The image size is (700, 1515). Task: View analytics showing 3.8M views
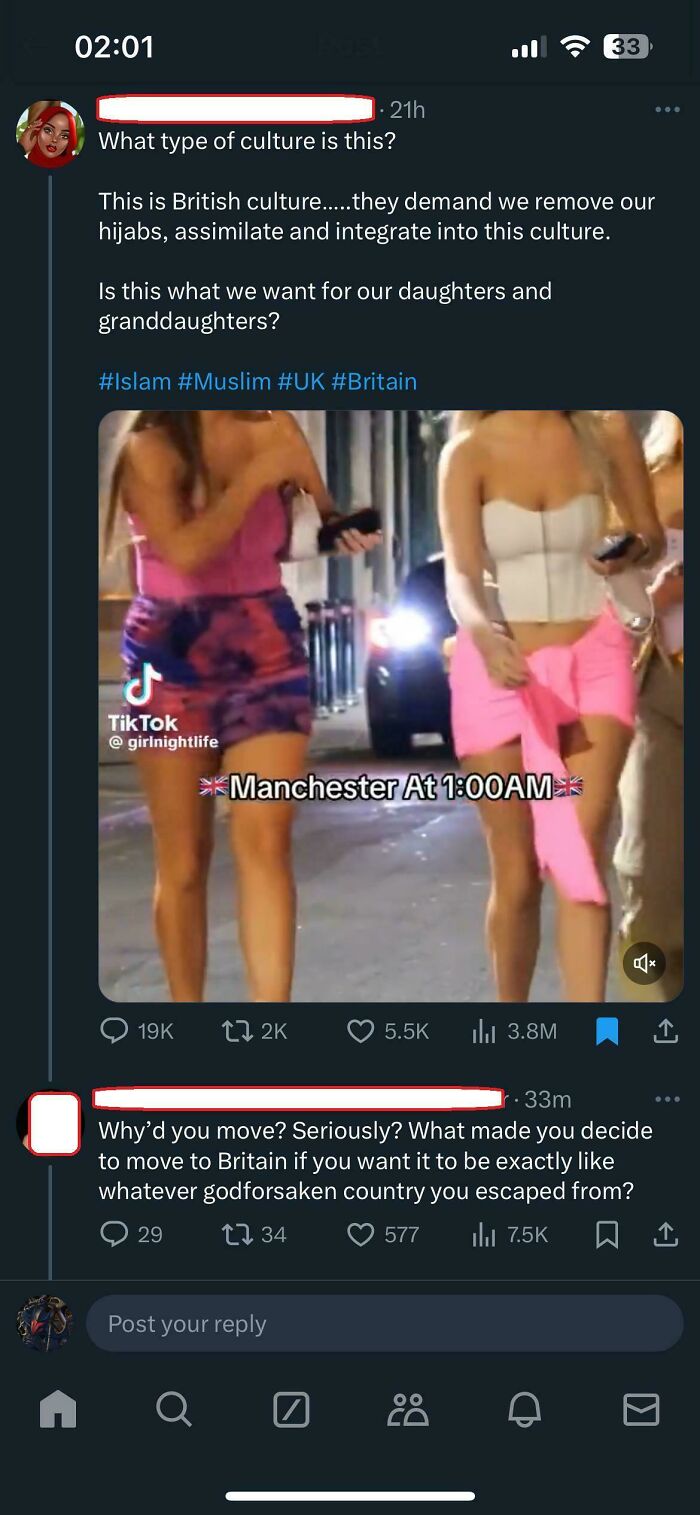pyautogui.click(x=514, y=1031)
